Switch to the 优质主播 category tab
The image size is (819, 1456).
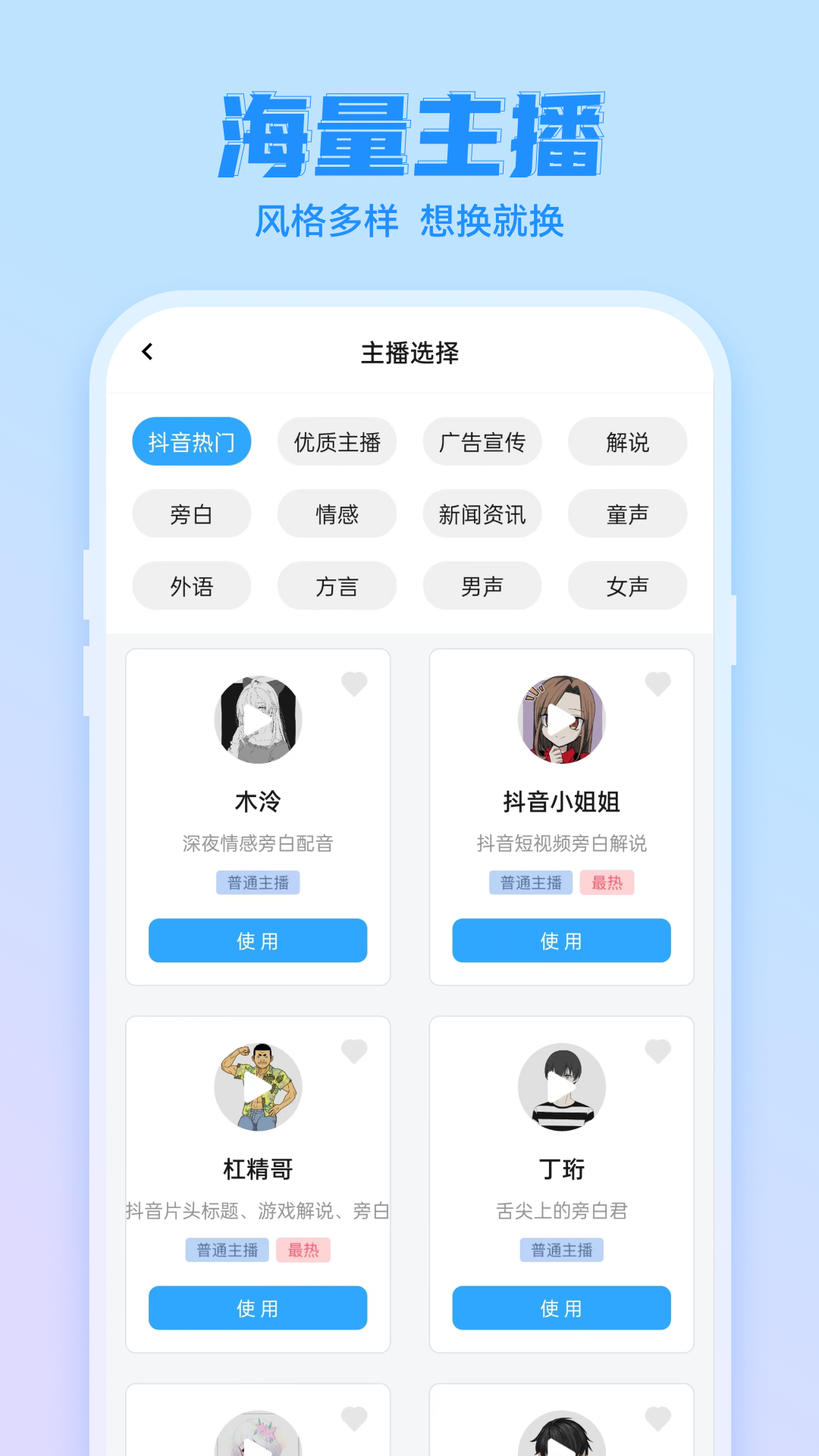click(337, 441)
